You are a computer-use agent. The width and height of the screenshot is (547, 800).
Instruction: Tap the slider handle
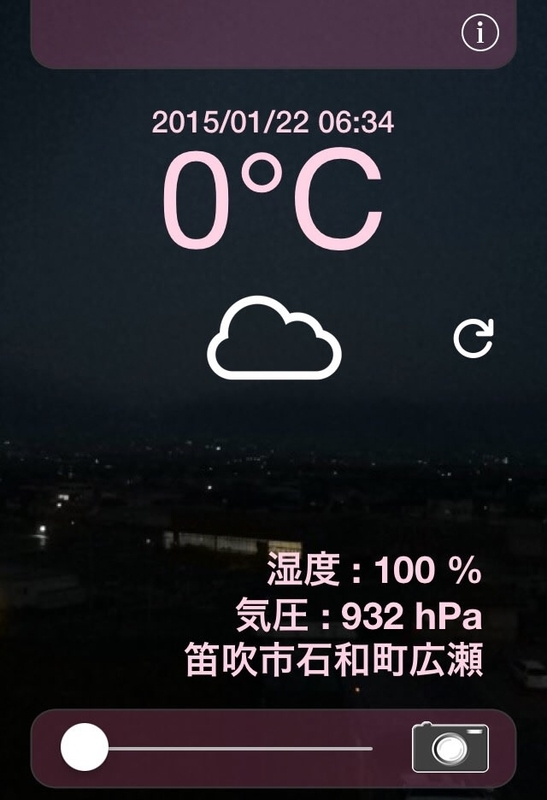coord(84,747)
